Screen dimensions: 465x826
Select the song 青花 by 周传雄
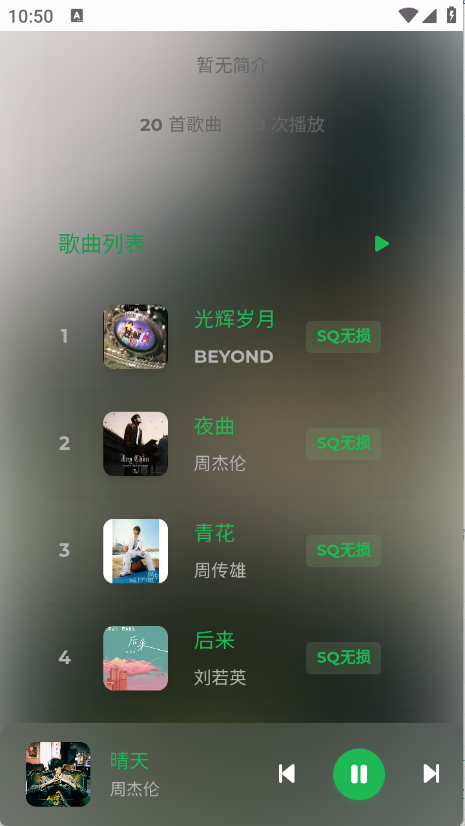[232, 551]
